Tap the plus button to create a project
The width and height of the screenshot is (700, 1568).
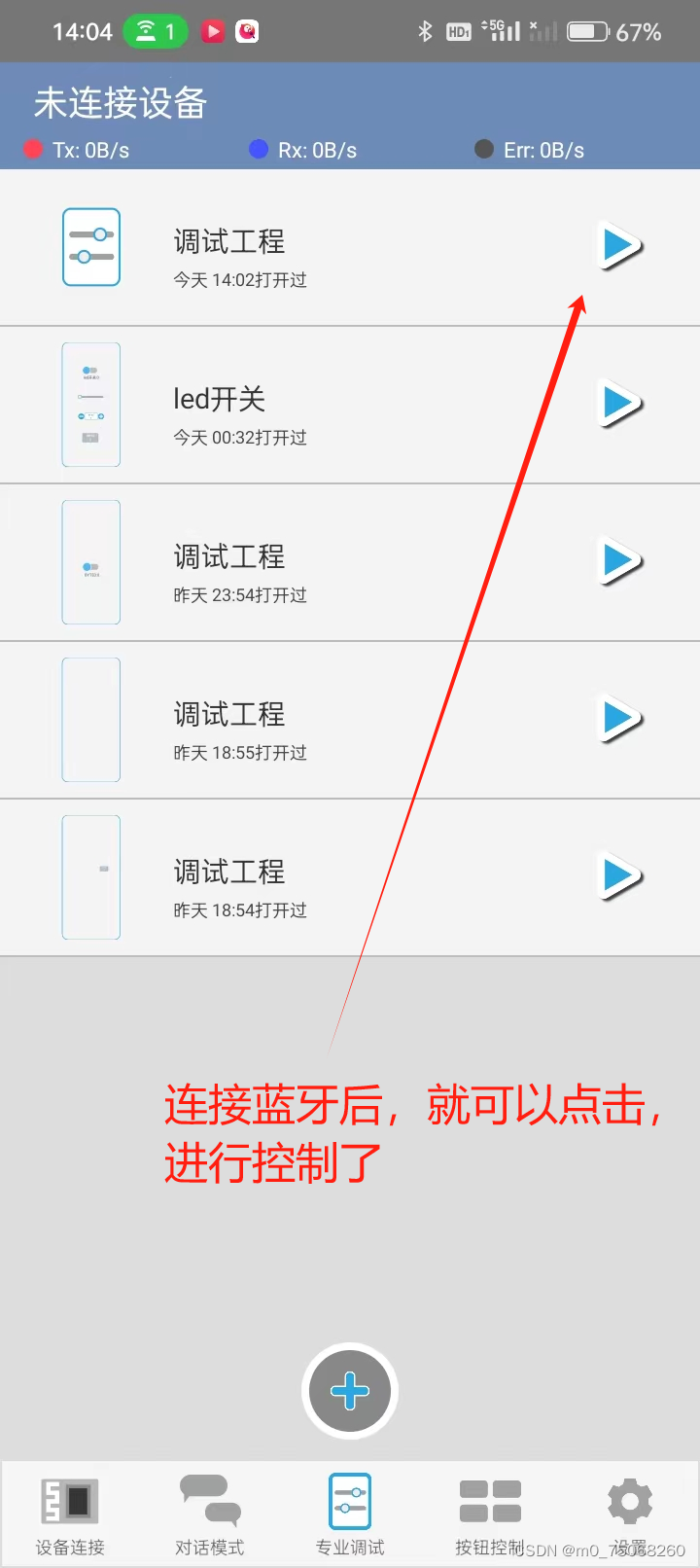click(x=349, y=1391)
